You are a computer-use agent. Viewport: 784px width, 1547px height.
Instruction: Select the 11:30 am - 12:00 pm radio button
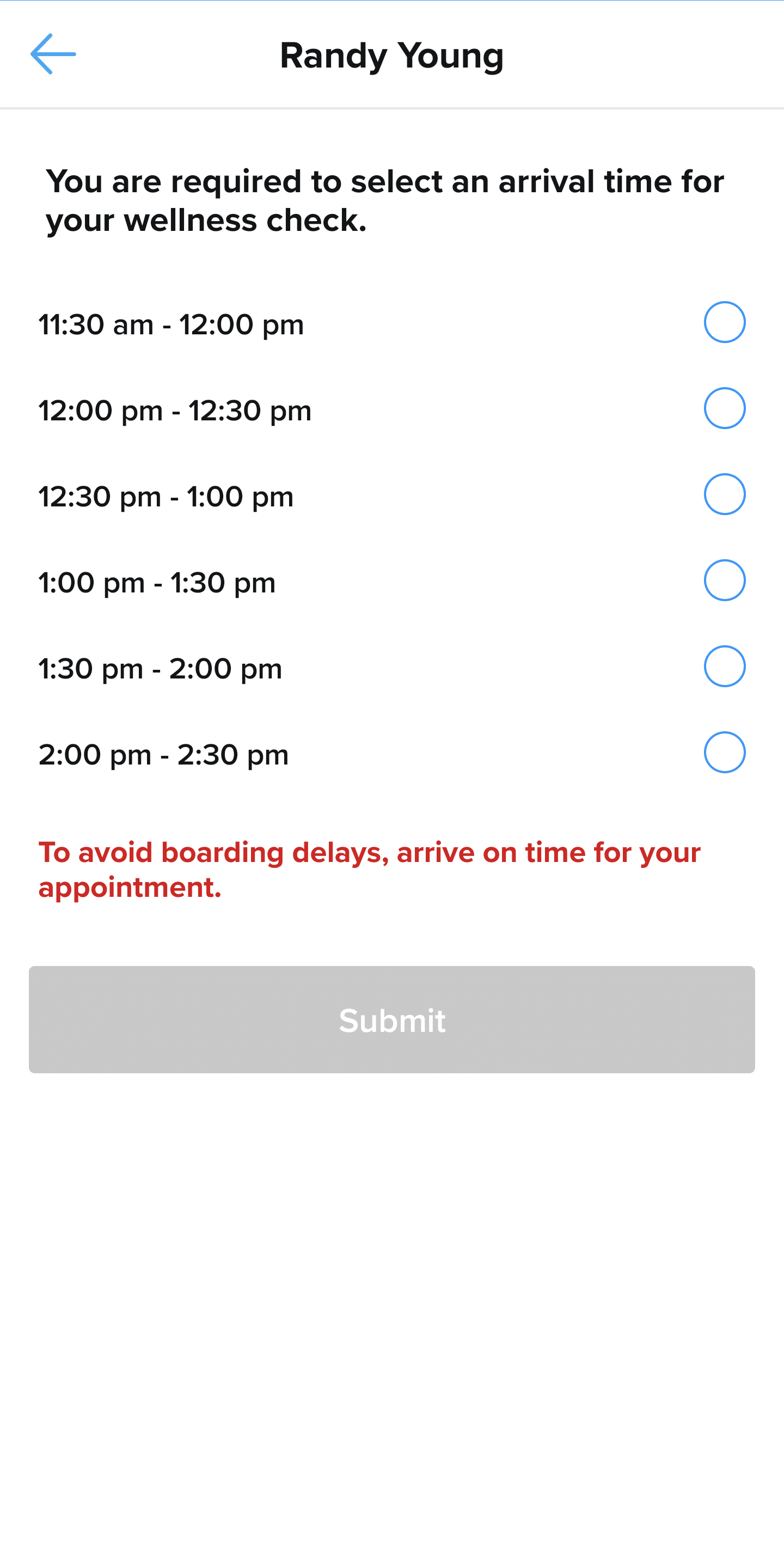point(725,322)
